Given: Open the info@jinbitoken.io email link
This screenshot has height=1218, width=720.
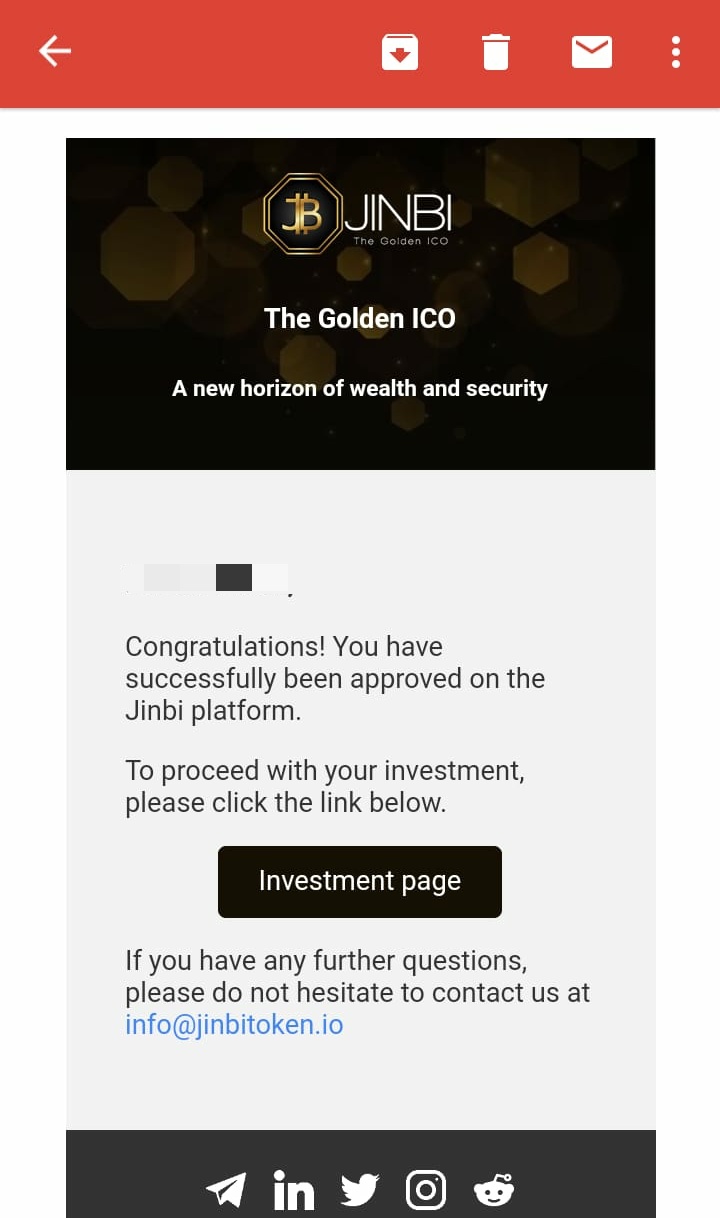Looking at the screenshot, I should pos(234,1025).
